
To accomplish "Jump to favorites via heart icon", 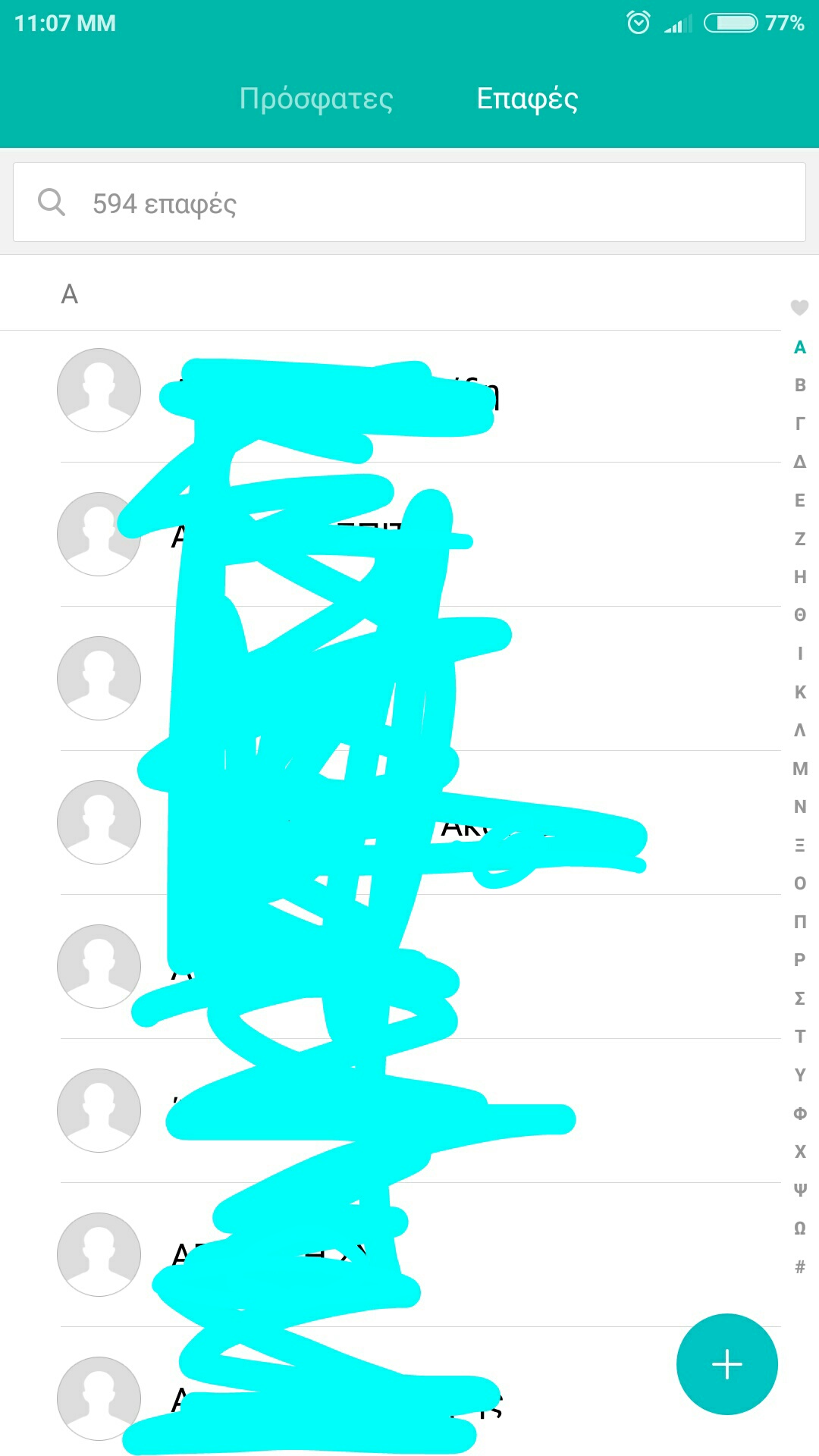I will pos(799,307).
